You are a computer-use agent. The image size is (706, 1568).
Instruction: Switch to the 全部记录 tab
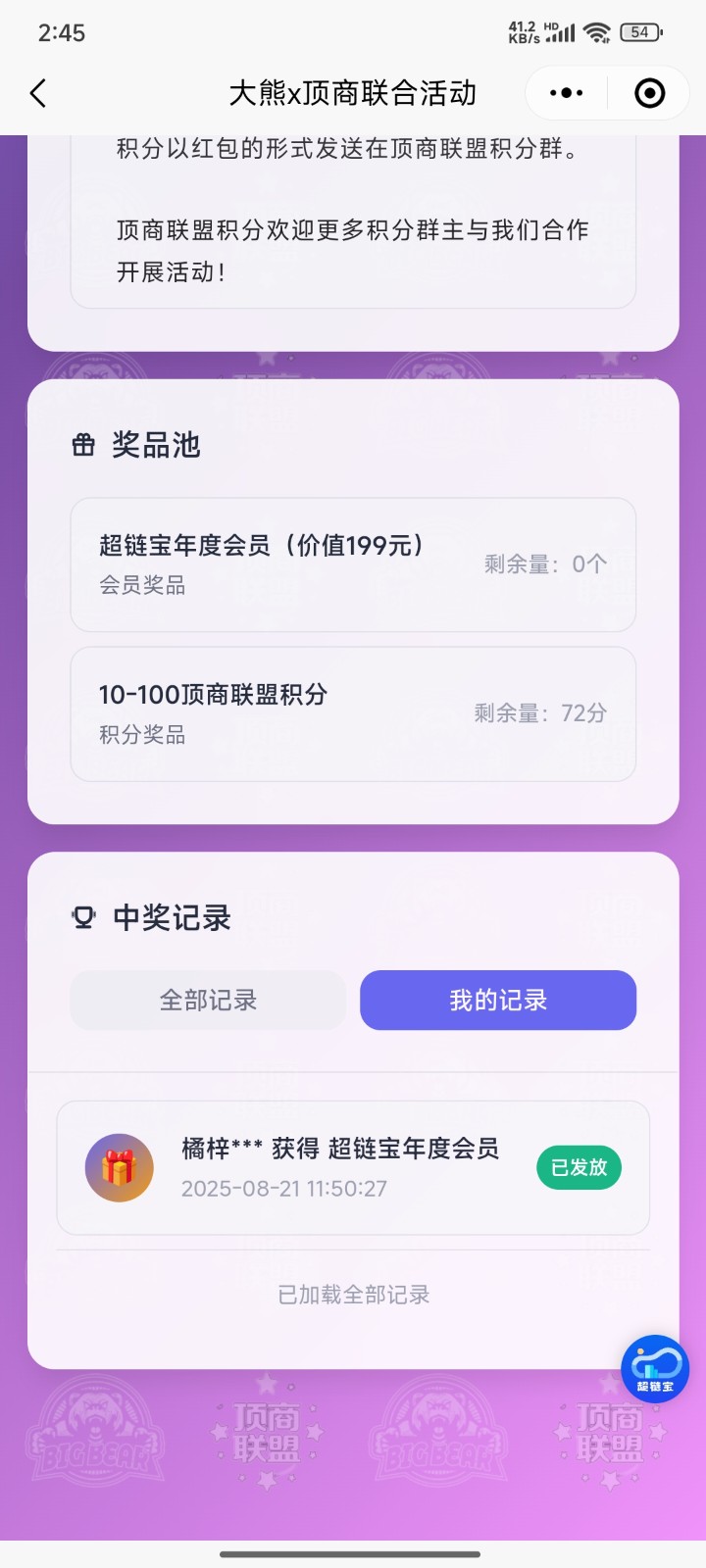(207, 1000)
